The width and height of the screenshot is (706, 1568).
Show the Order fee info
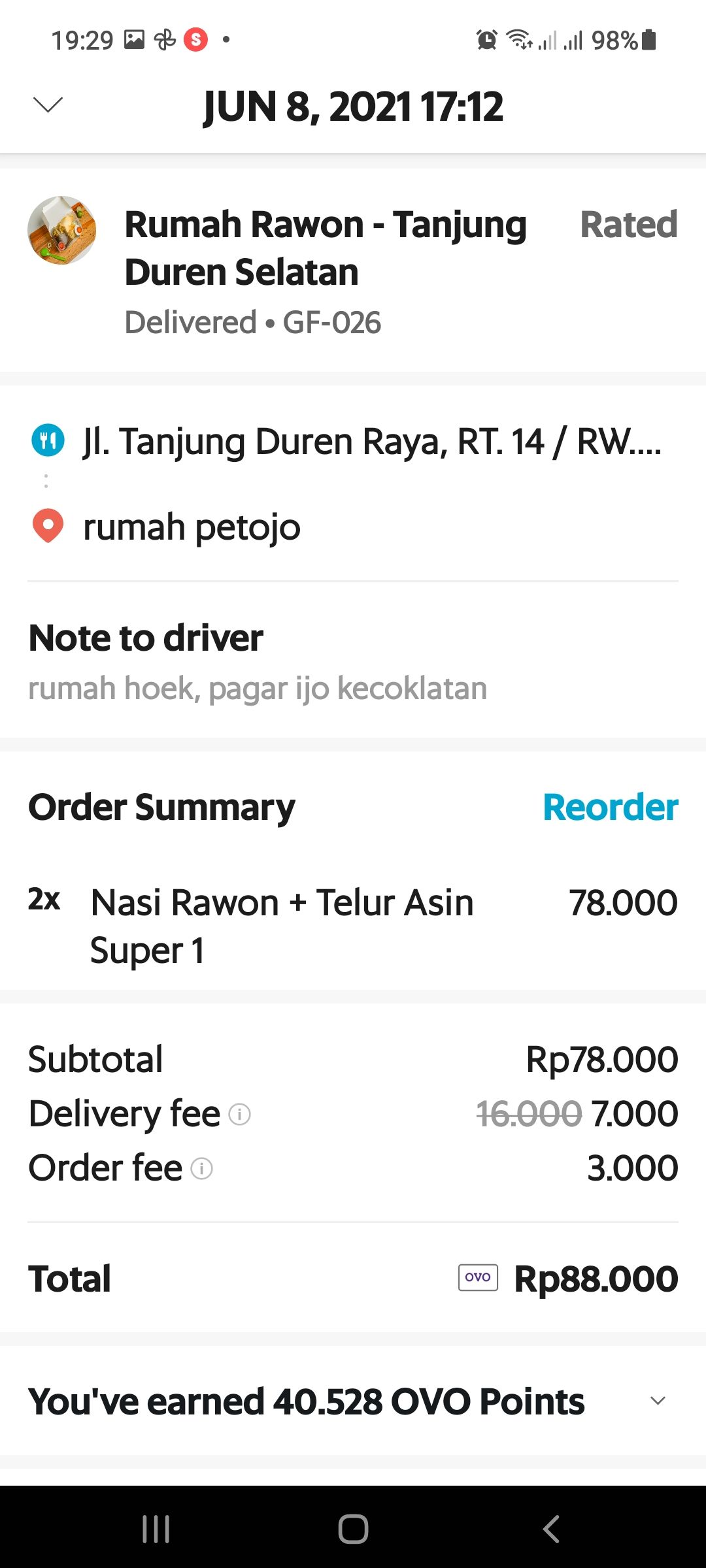[202, 1168]
